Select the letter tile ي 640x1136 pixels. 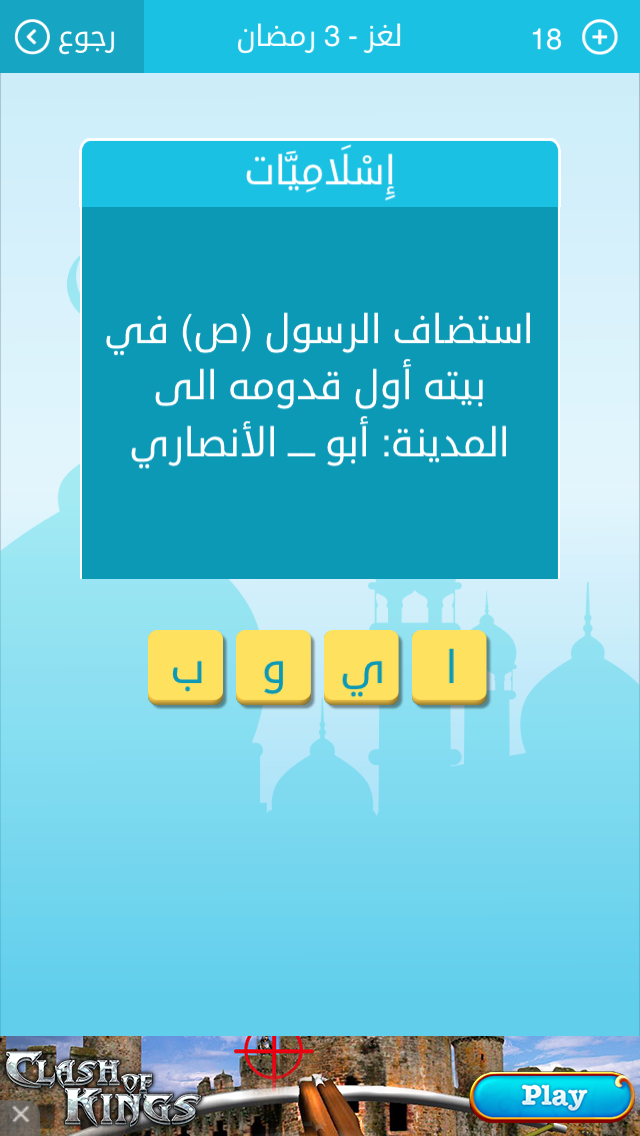click(361, 667)
